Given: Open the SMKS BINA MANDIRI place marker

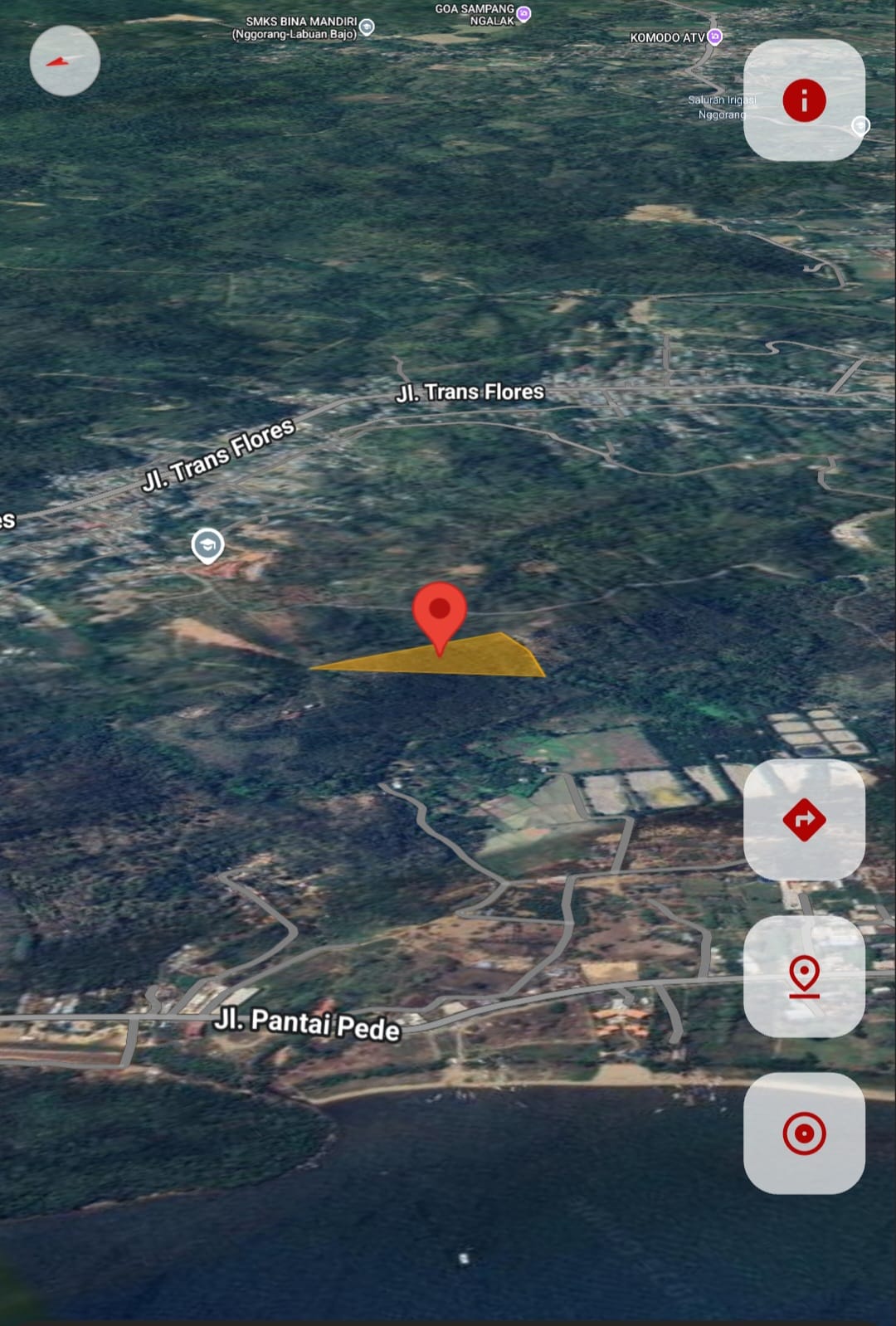Looking at the screenshot, I should pyautogui.click(x=367, y=27).
